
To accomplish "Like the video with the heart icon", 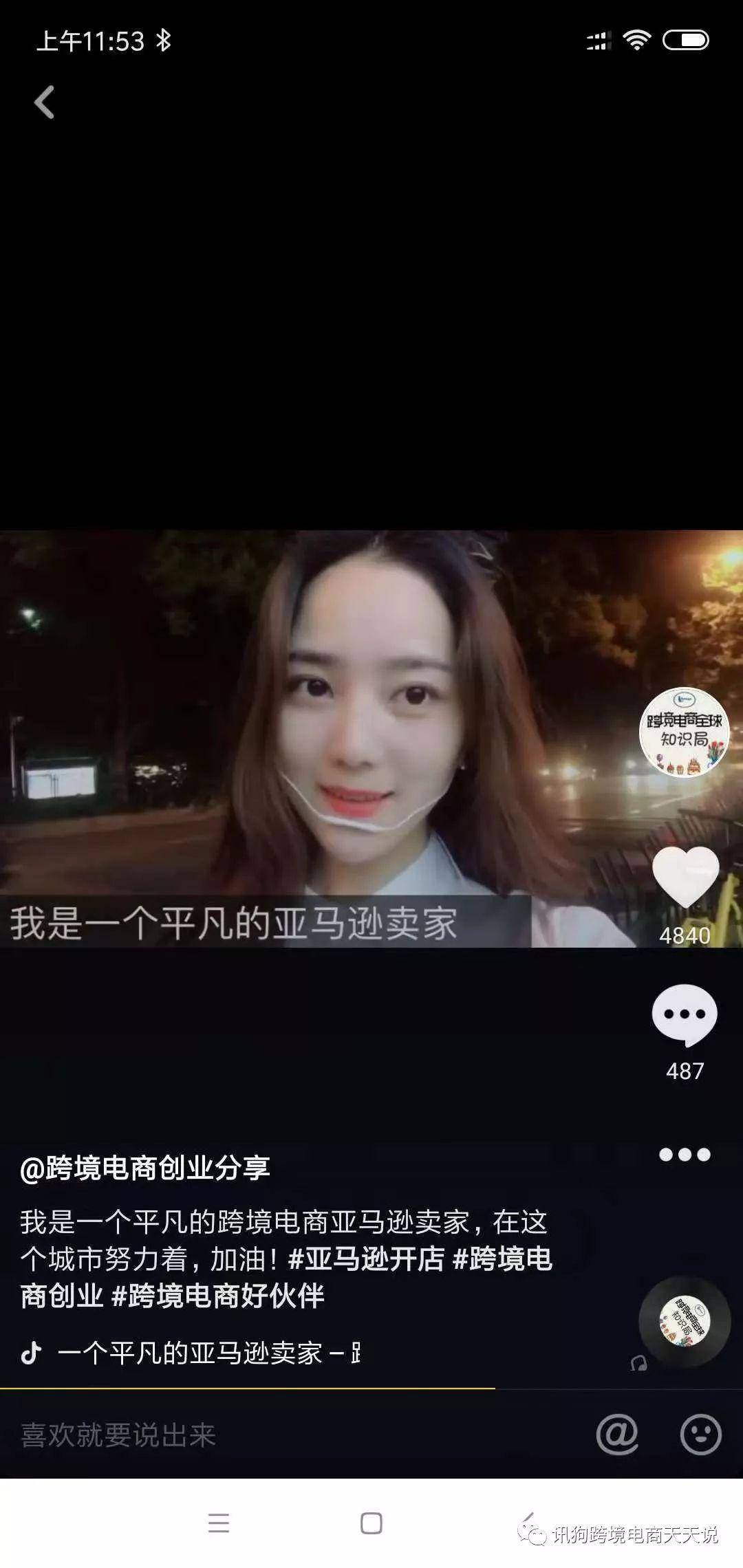I will 685,877.
